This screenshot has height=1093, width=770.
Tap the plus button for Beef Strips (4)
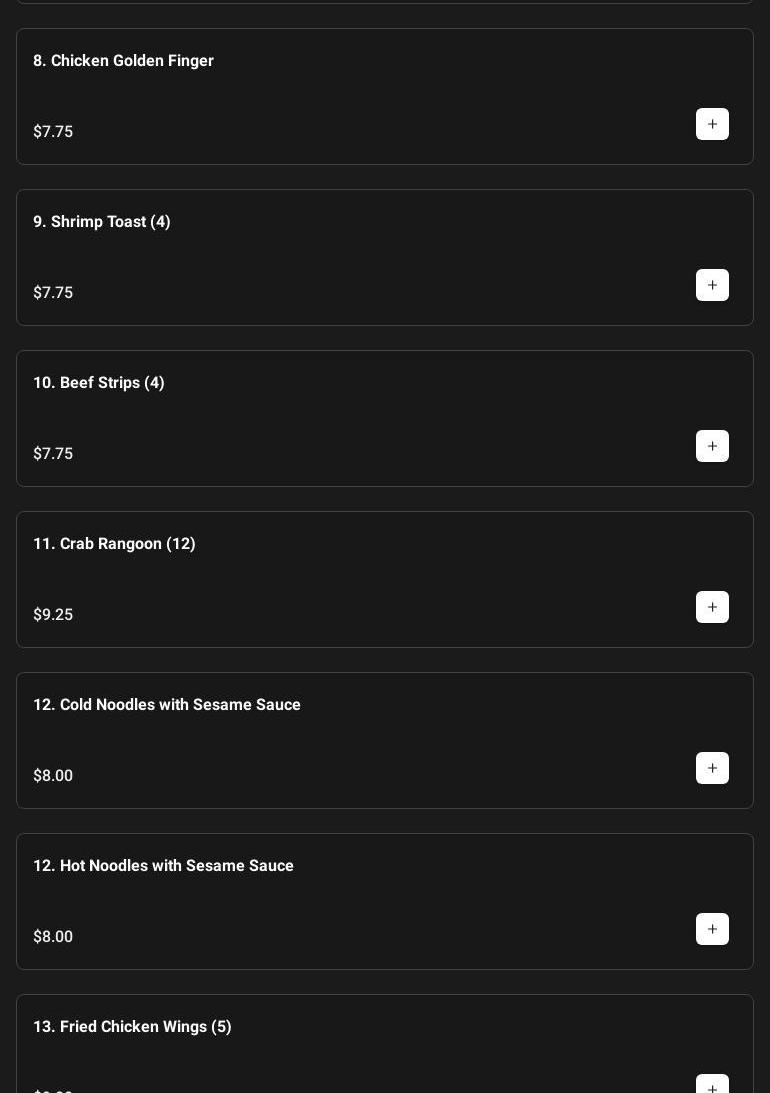pos(712,446)
